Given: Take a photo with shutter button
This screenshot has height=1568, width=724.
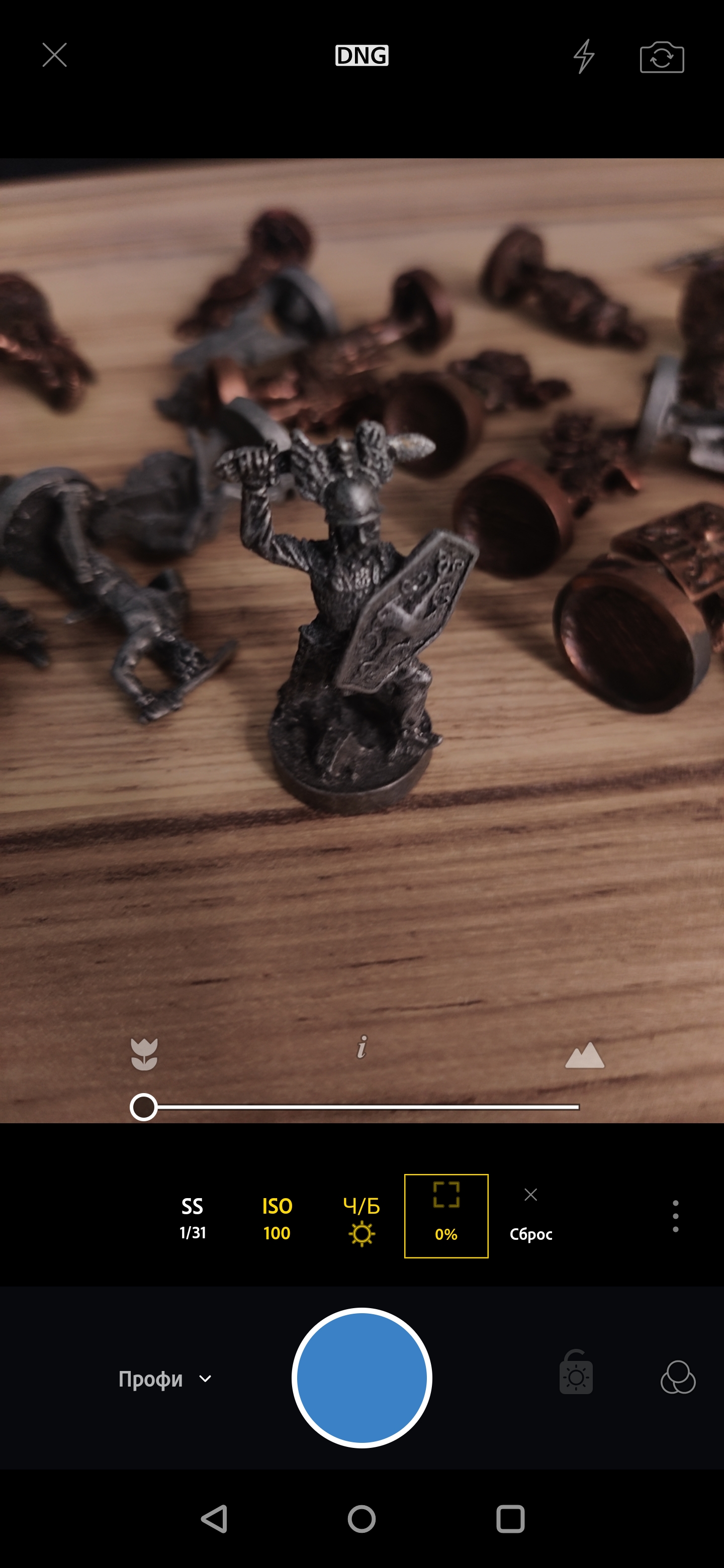Looking at the screenshot, I should point(361,1378).
